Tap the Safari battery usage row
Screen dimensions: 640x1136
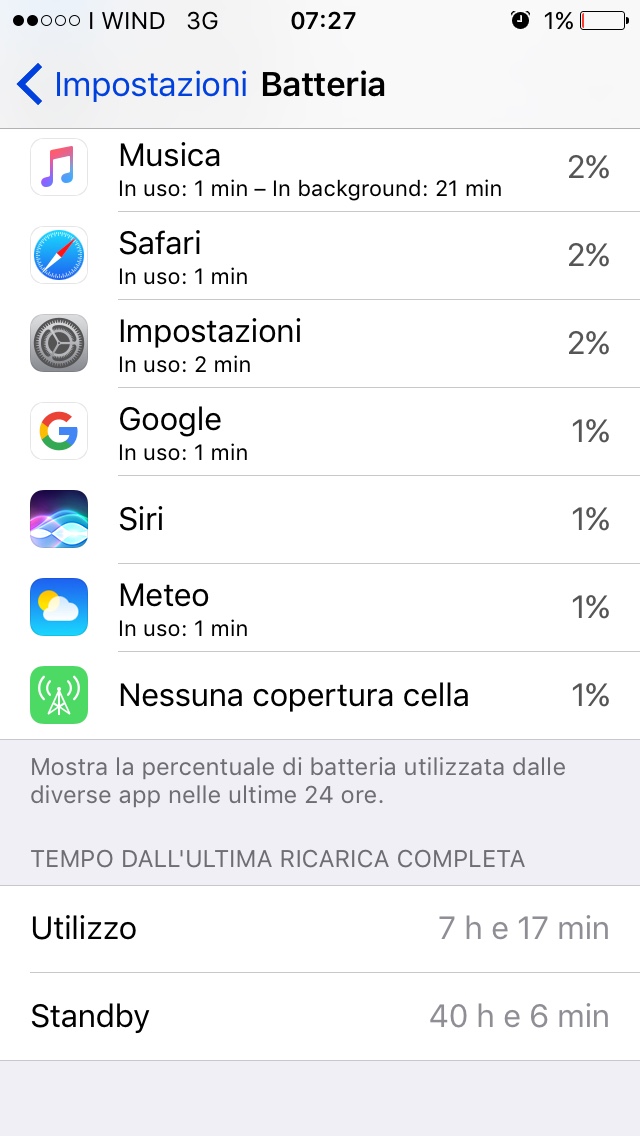pos(320,256)
